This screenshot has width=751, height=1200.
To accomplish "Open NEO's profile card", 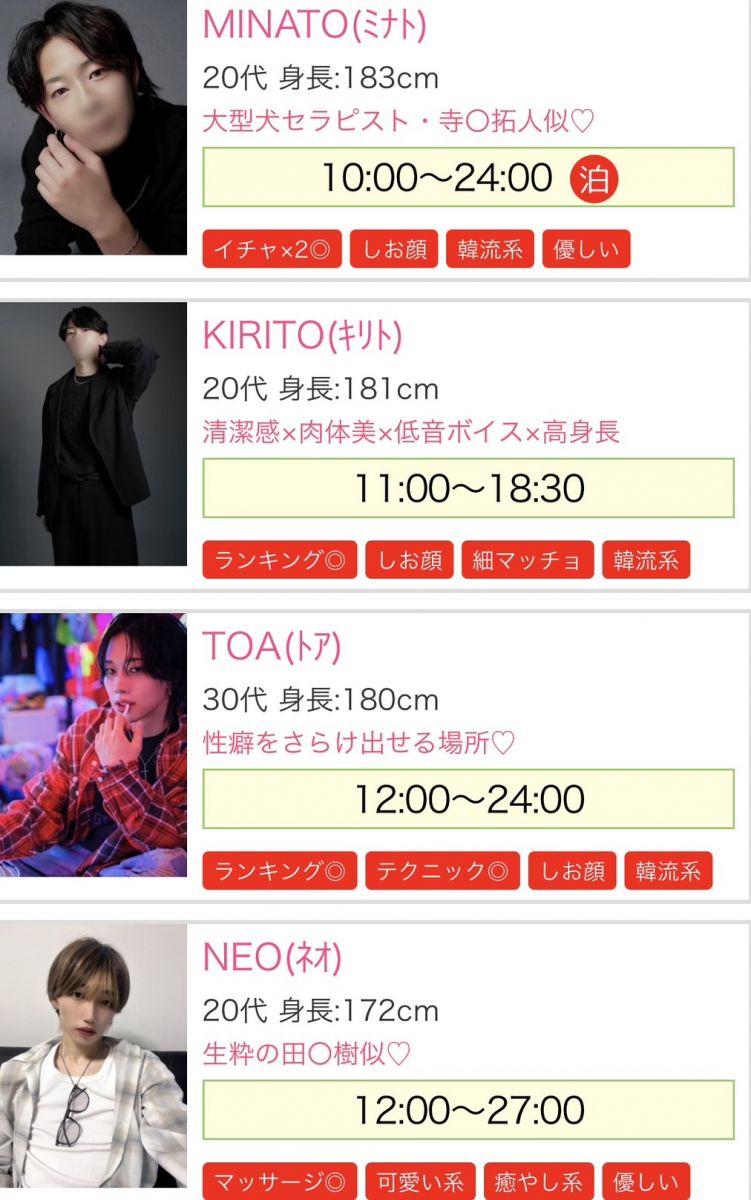I will coord(272,958).
